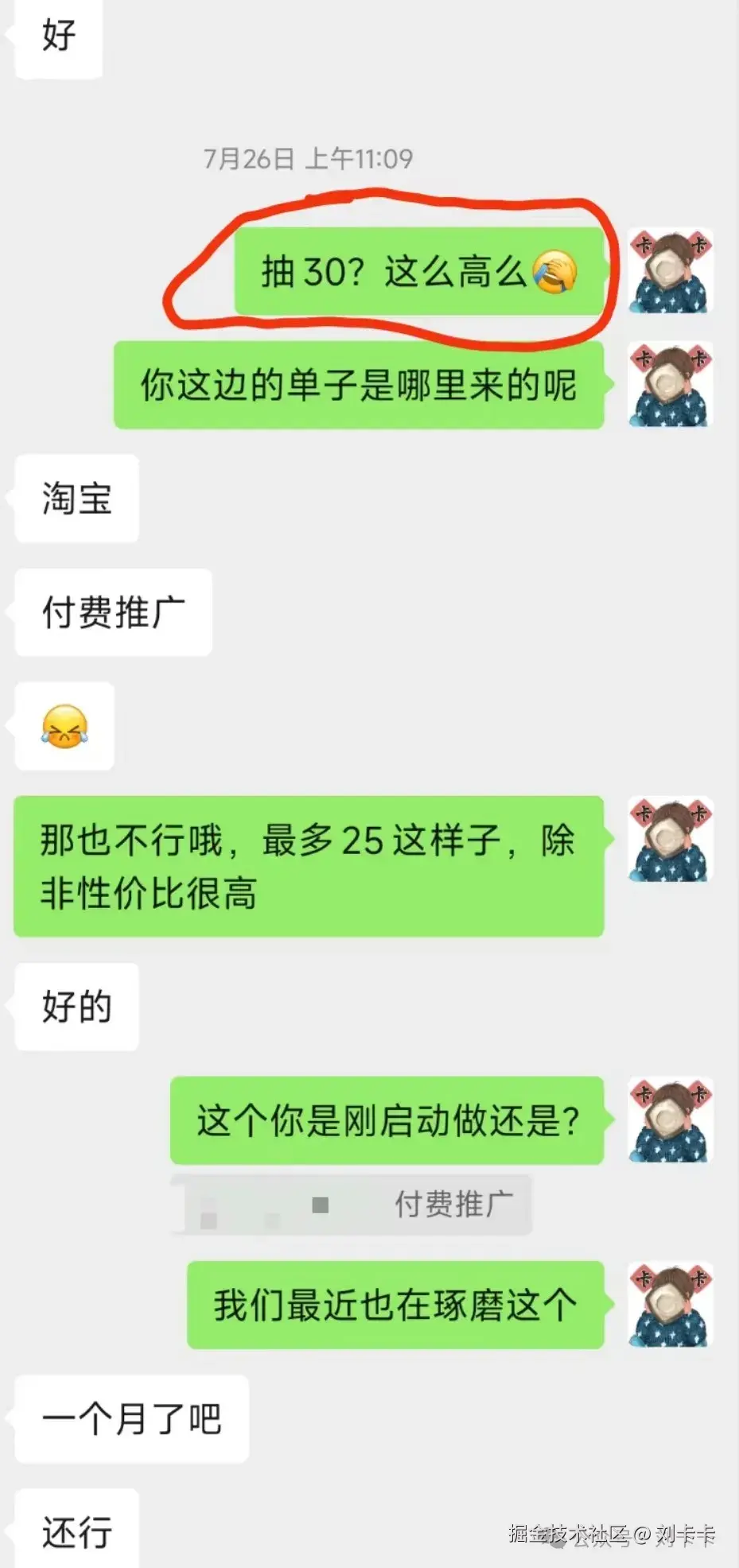Image resolution: width=739 pixels, height=1568 pixels.
Task: Open avatar next to '你这边的单子是哪里来的呢'
Action: (x=669, y=387)
